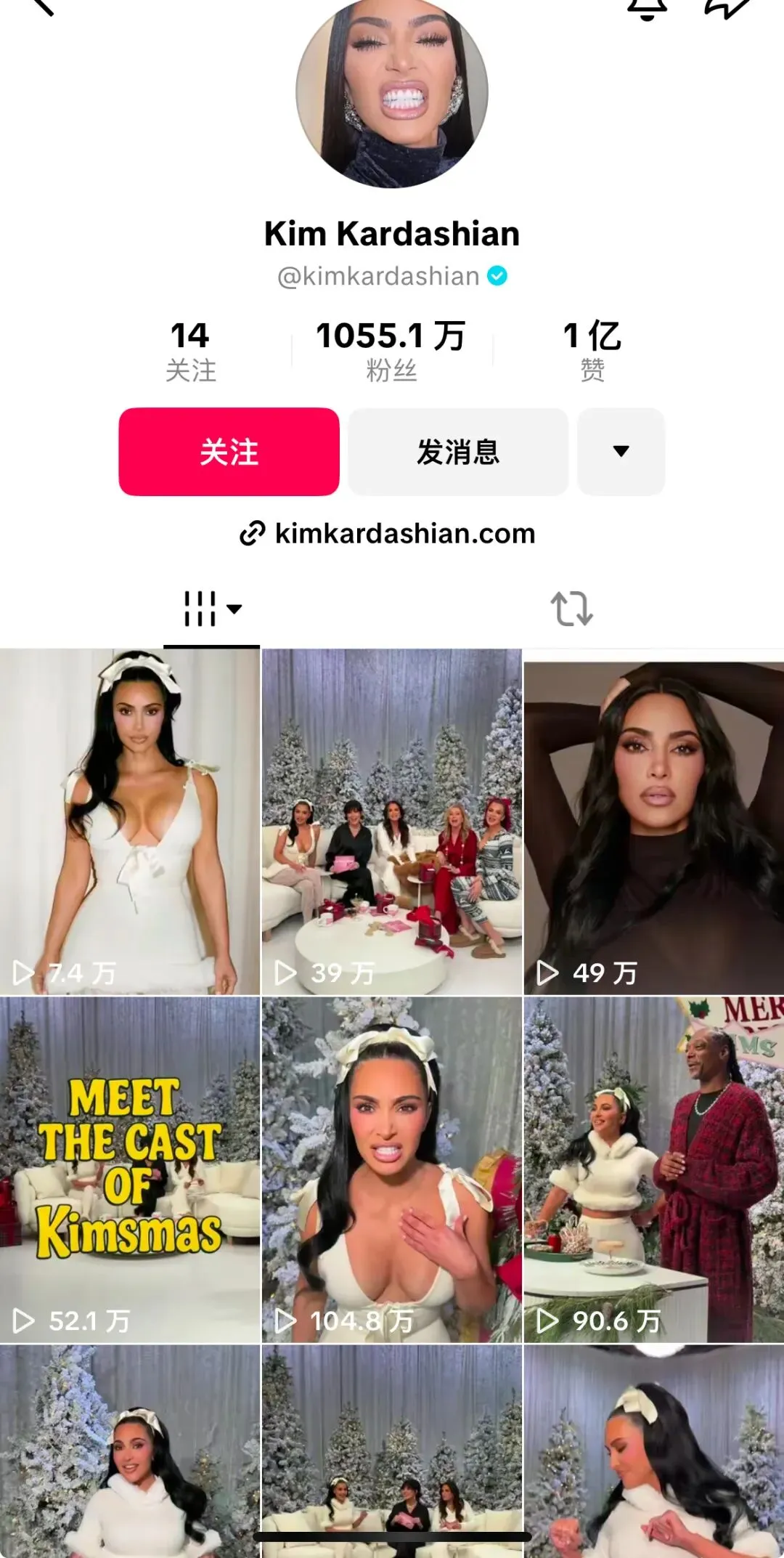The width and height of the screenshot is (784, 1558).
Task: Share this profile via arrow icon
Action: tap(726, 7)
